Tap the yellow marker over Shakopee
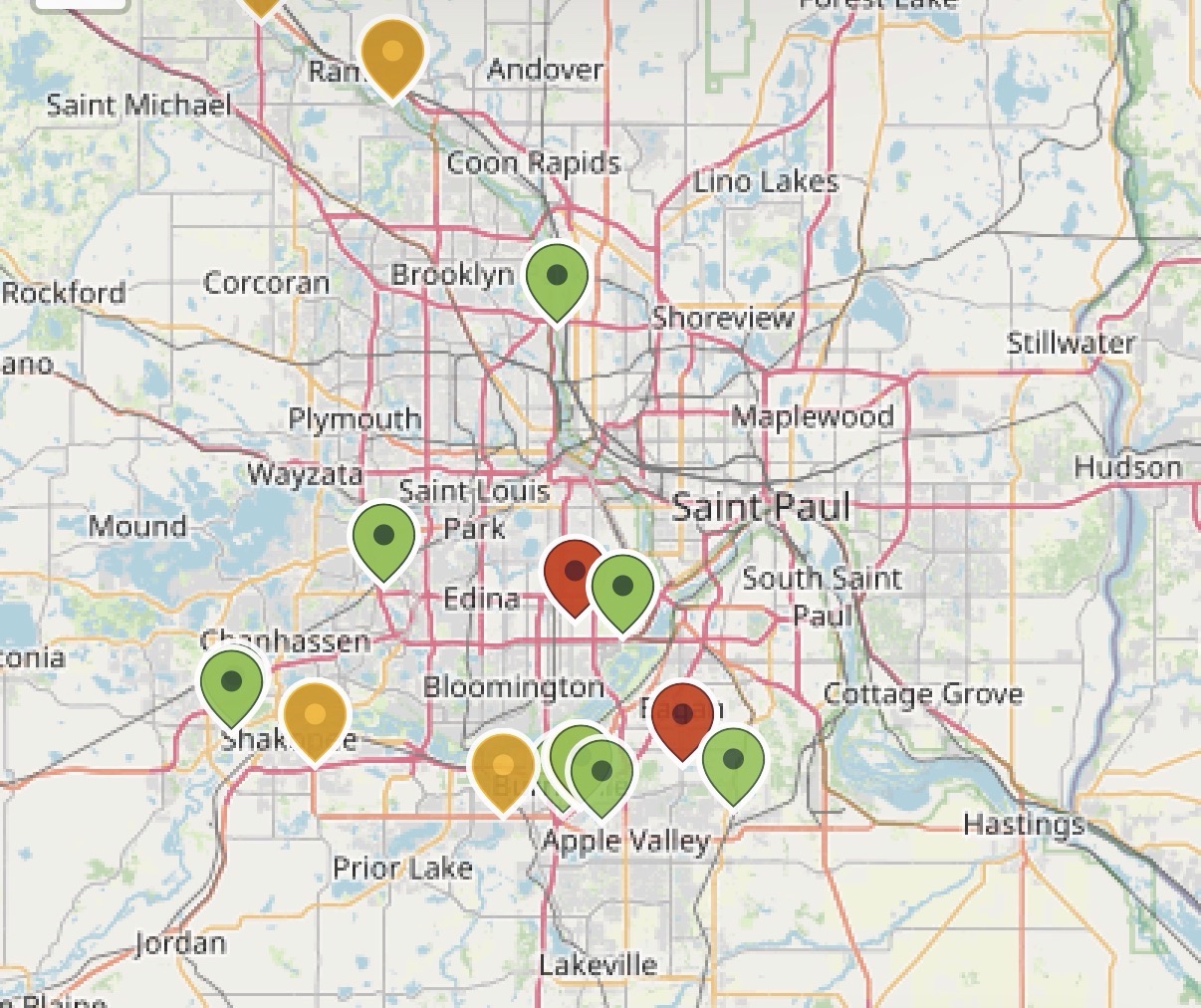The image size is (1201, 1008). (314, 716)
